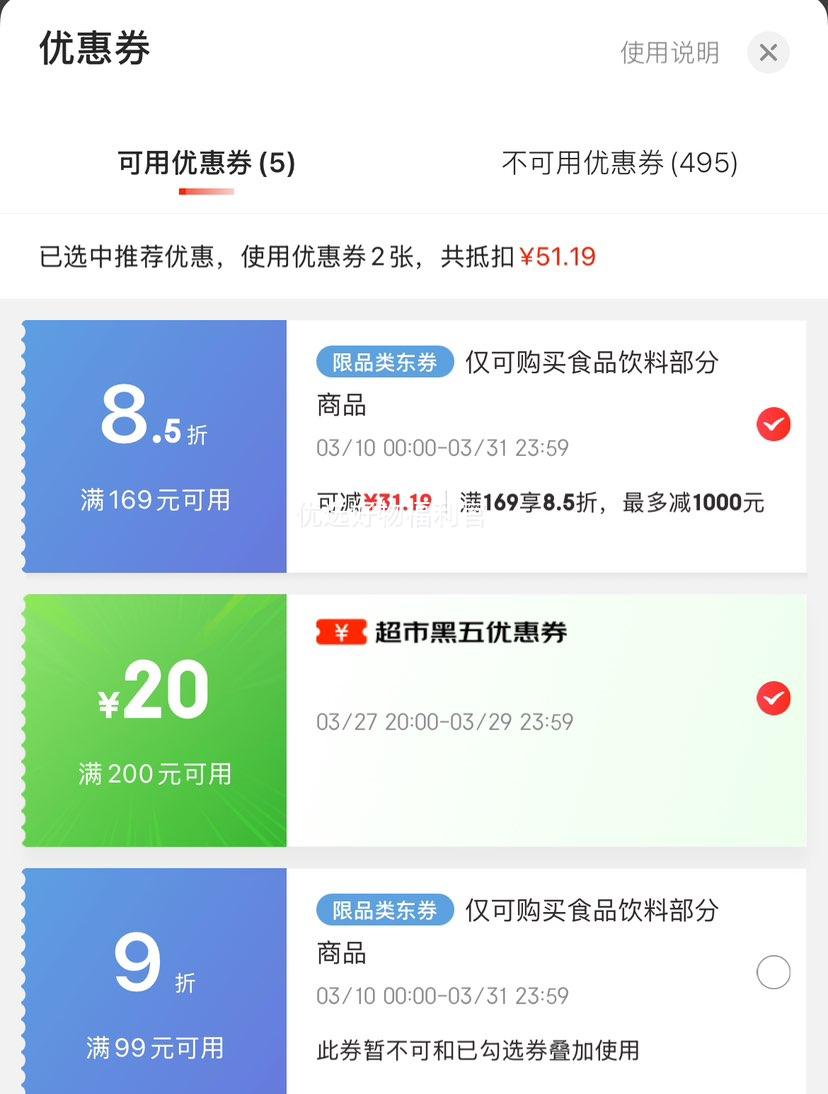The width and height of the screenshot is (828, 1094).
Task: Click the 限品类东券 badge on the 8.5折 coupon
Action: [384, 363]
